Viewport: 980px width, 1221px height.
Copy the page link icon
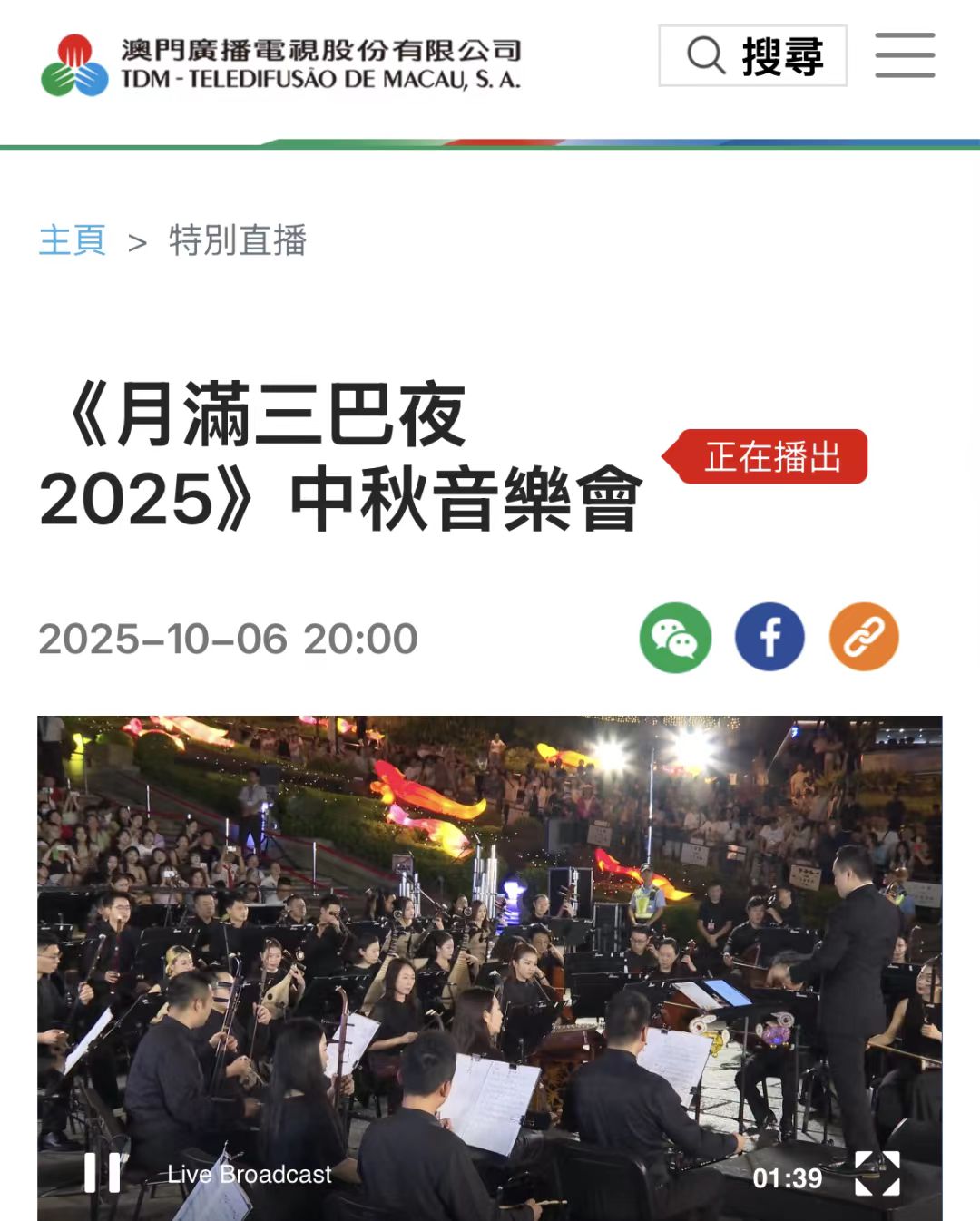pos(864,638)
